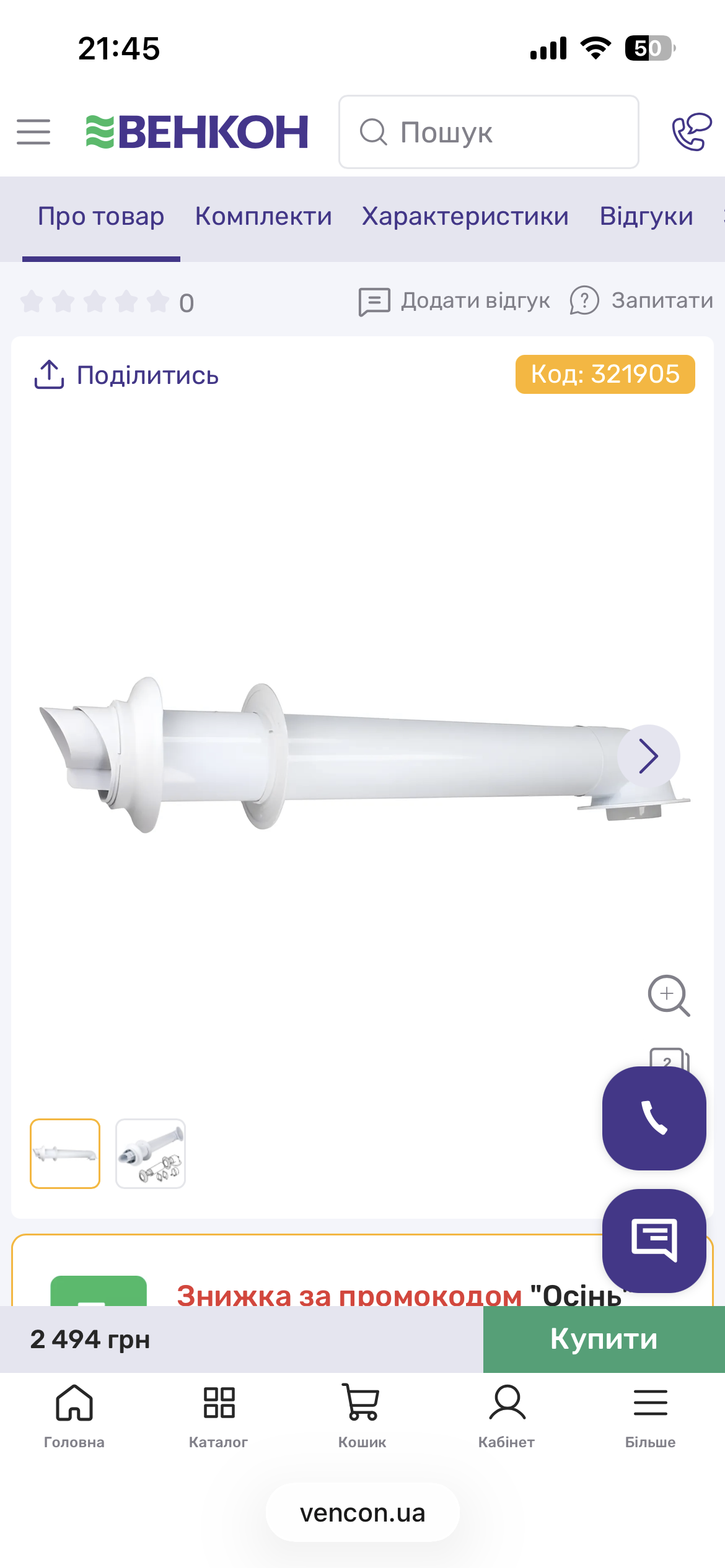Show the next product image
The width and height of the screenshot is (725, 1568).
pos(648,756)
